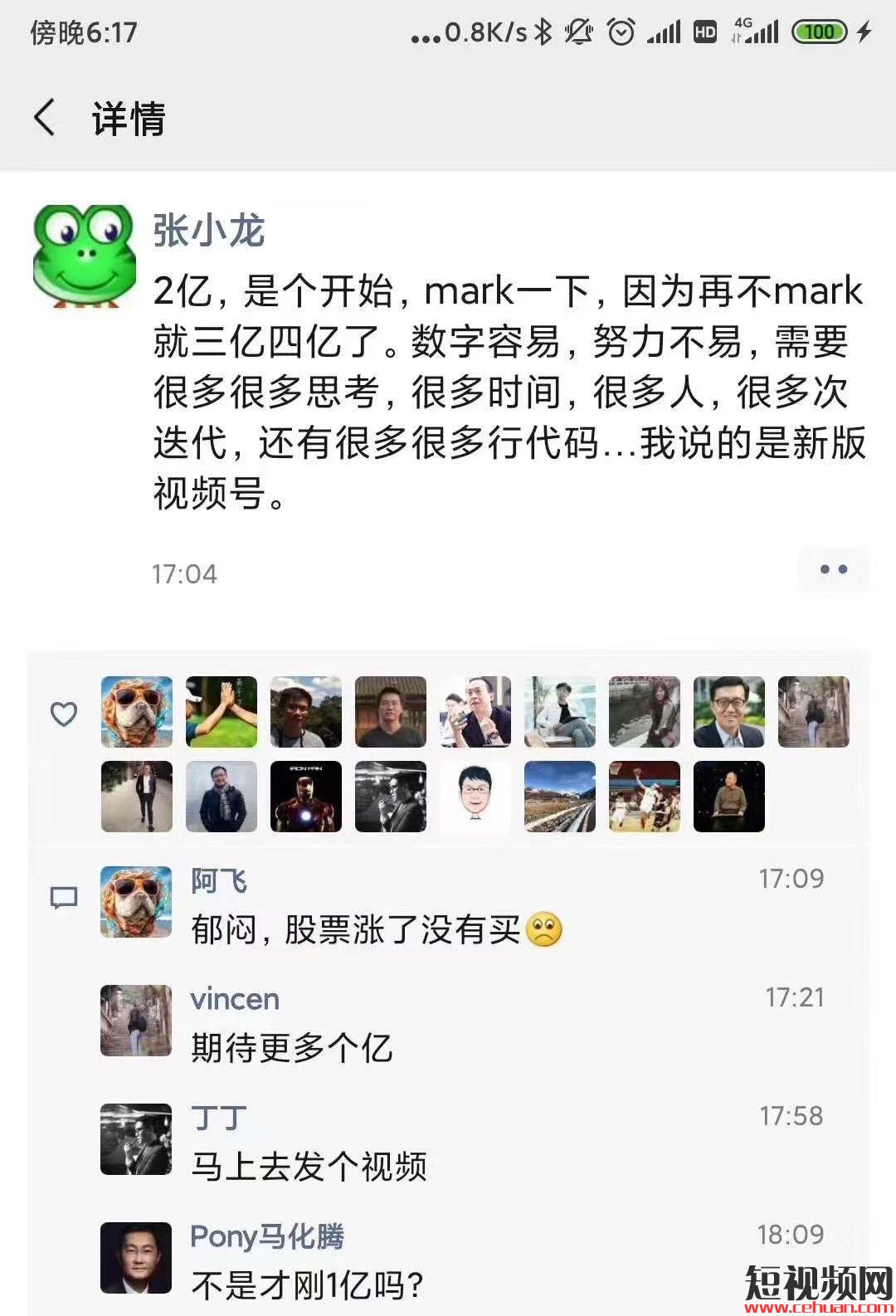View 阿飞's profile from the comment name
The width and height of the screenshot is (896, 1316).
219,880
